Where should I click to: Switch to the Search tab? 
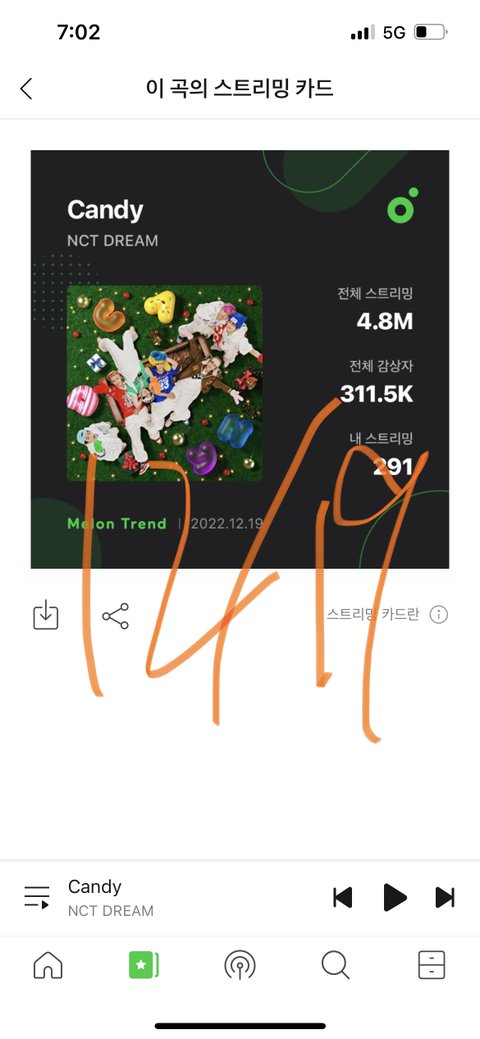pos(335,965)
